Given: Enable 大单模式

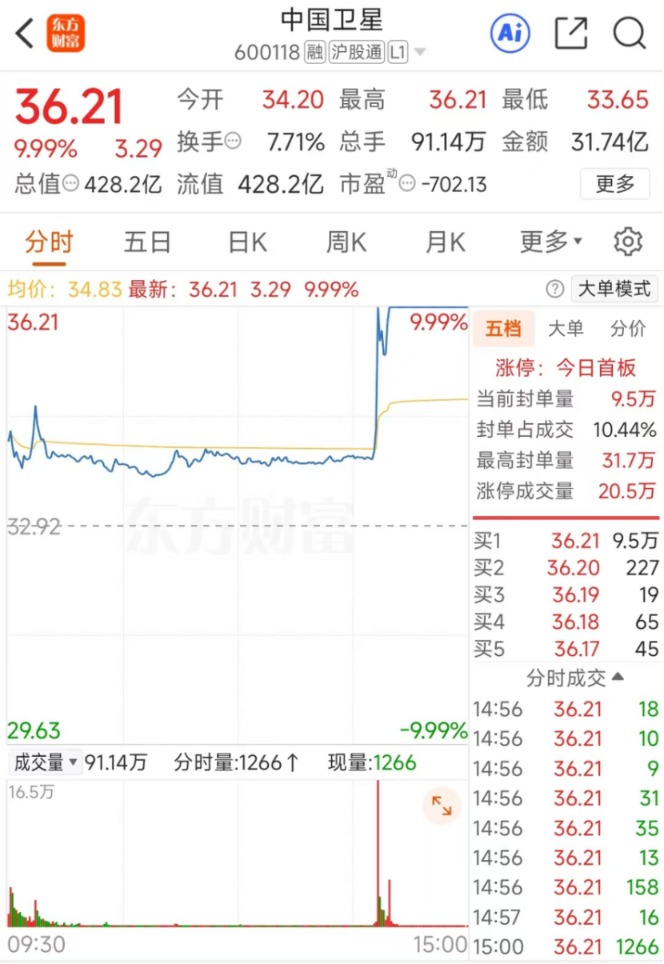Looking at the screenshot, I should tap(613, 290).
